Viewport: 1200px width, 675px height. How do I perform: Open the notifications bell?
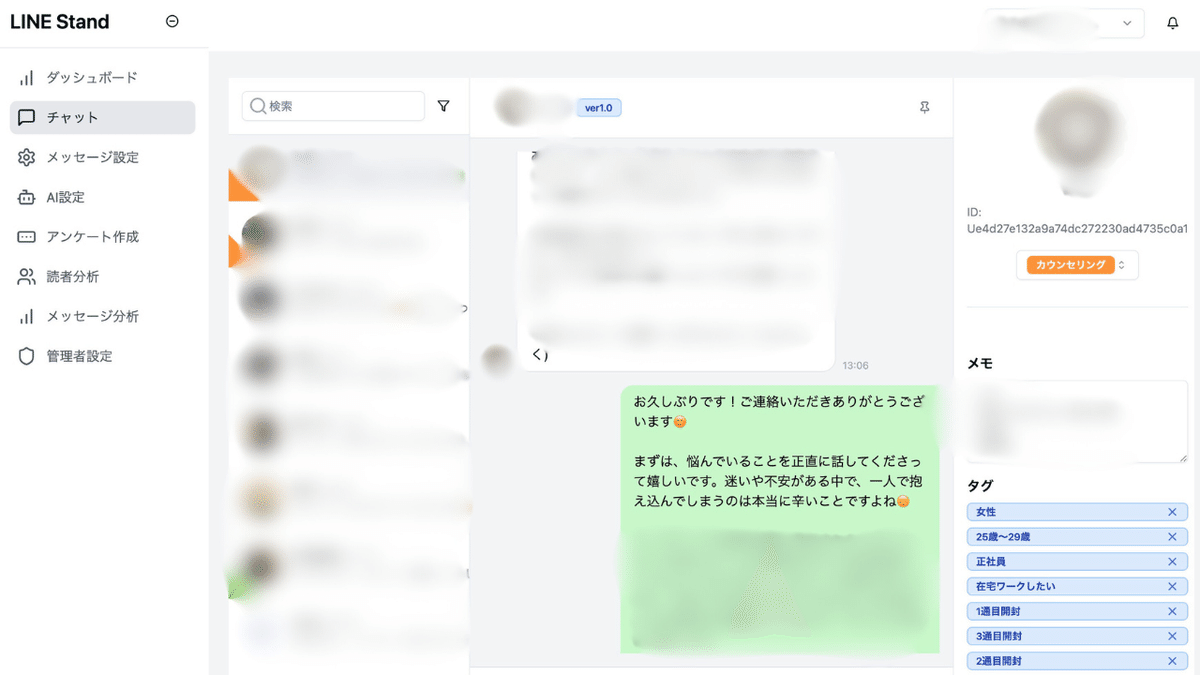(x=1173, y=23)
